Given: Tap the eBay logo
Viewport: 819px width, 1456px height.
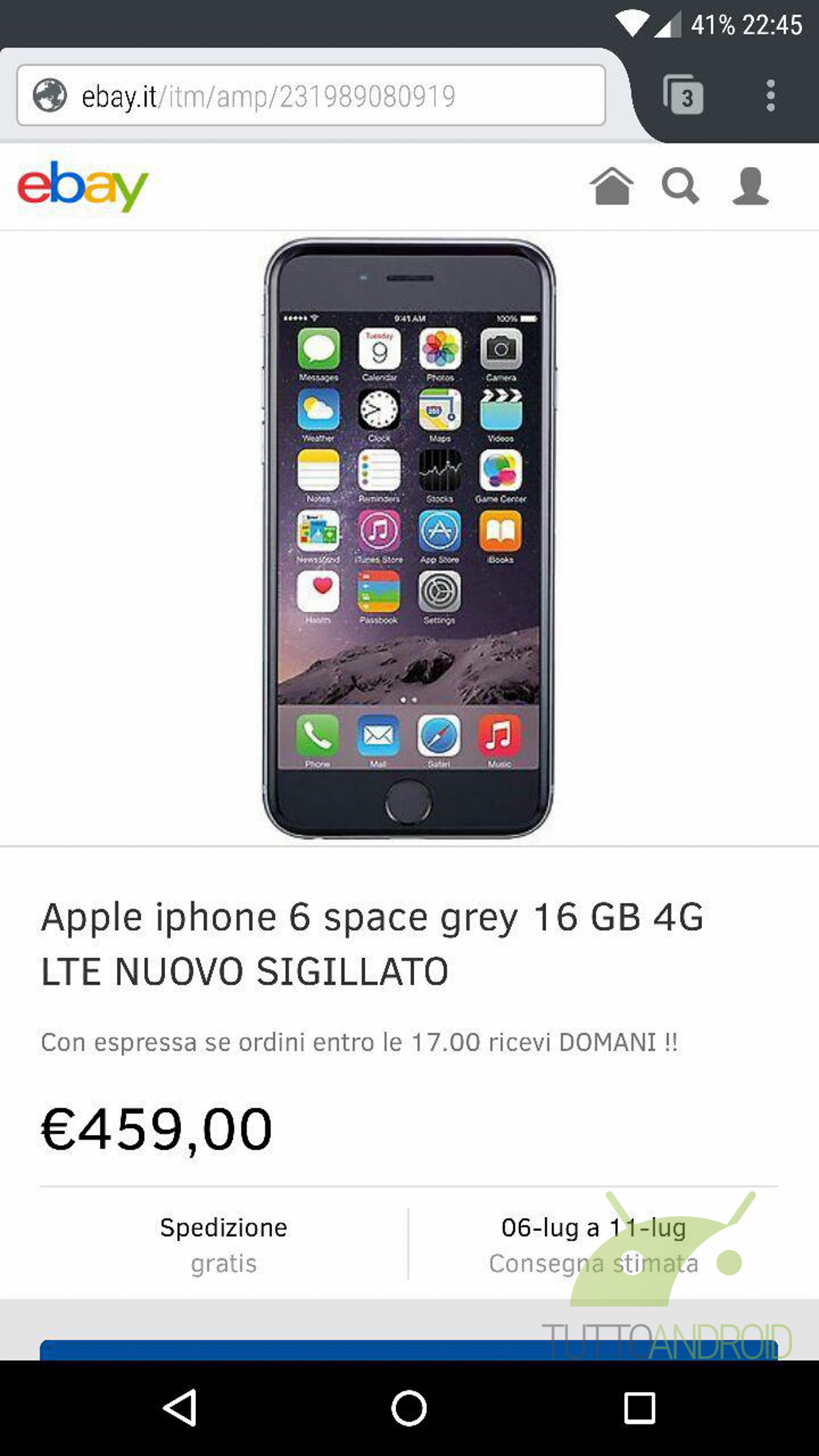Looking at the screenshot, I should (83, 186).
